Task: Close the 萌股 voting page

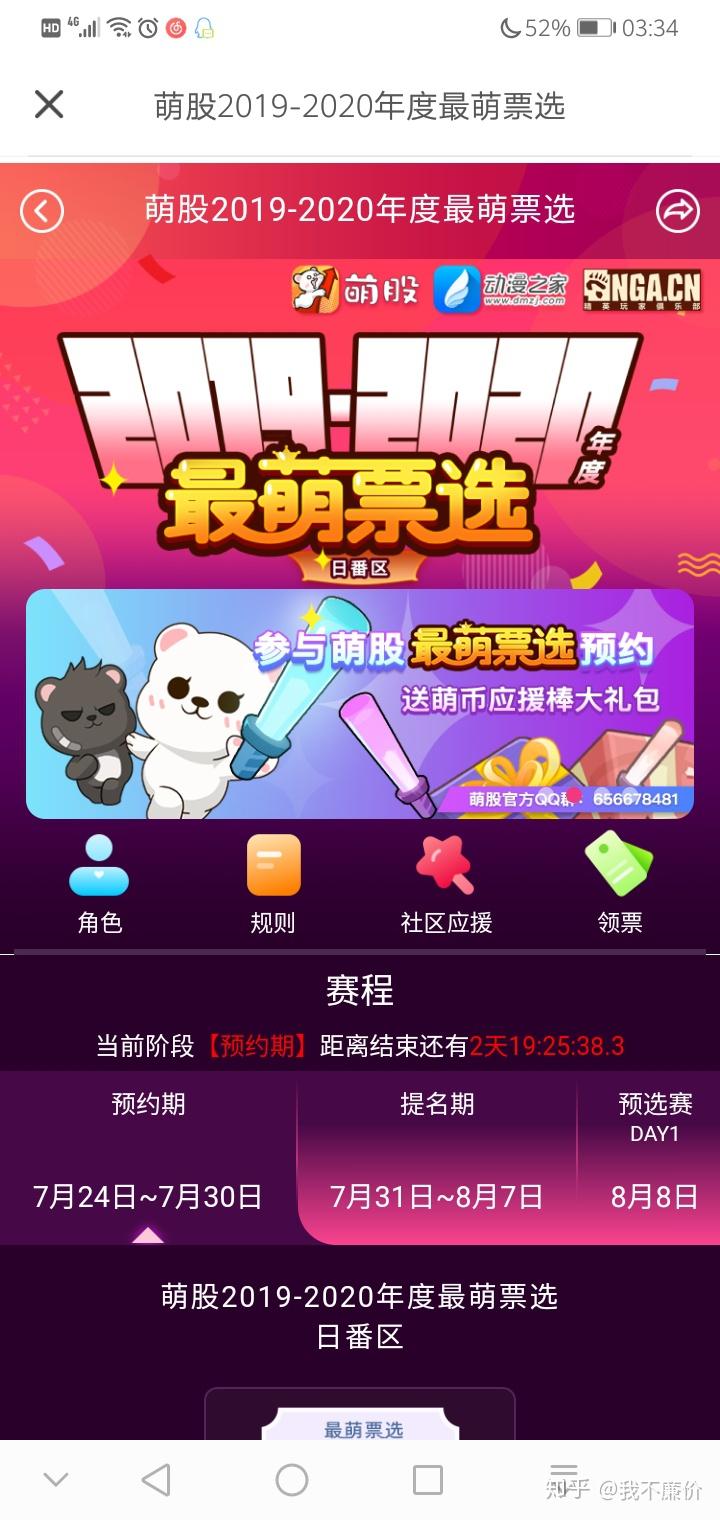Action: click(x=49, y=105)
